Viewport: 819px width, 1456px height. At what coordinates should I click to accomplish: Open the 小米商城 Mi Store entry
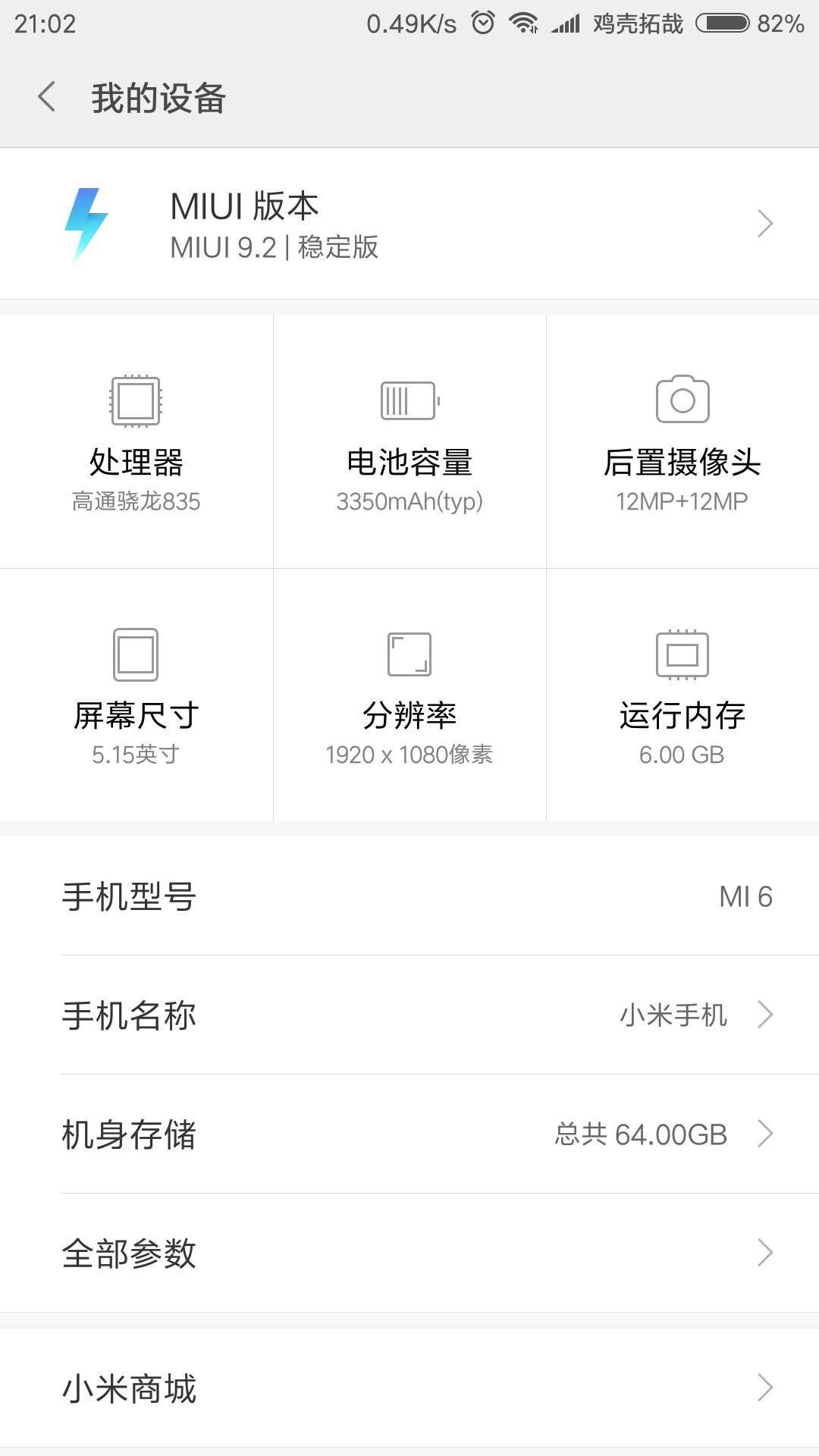click(x=409, y=1388)
